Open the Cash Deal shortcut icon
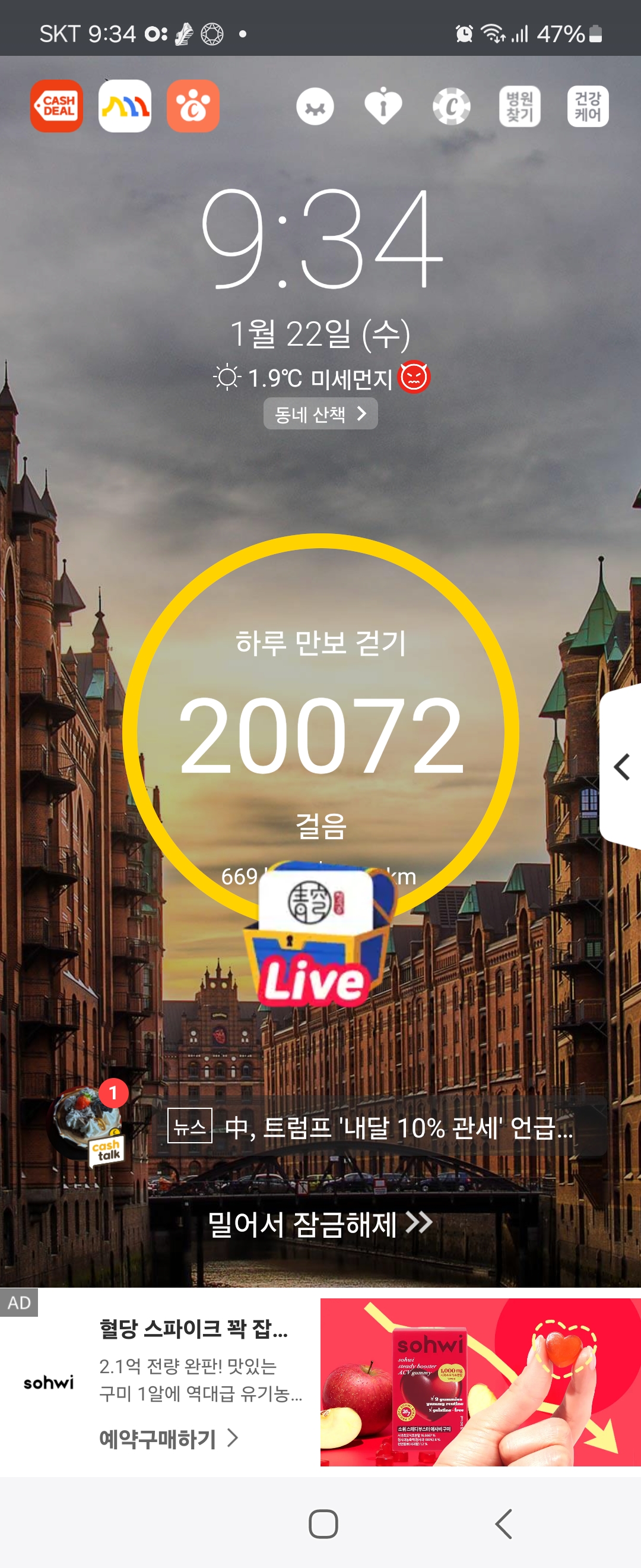 click(x=56, y=106)
